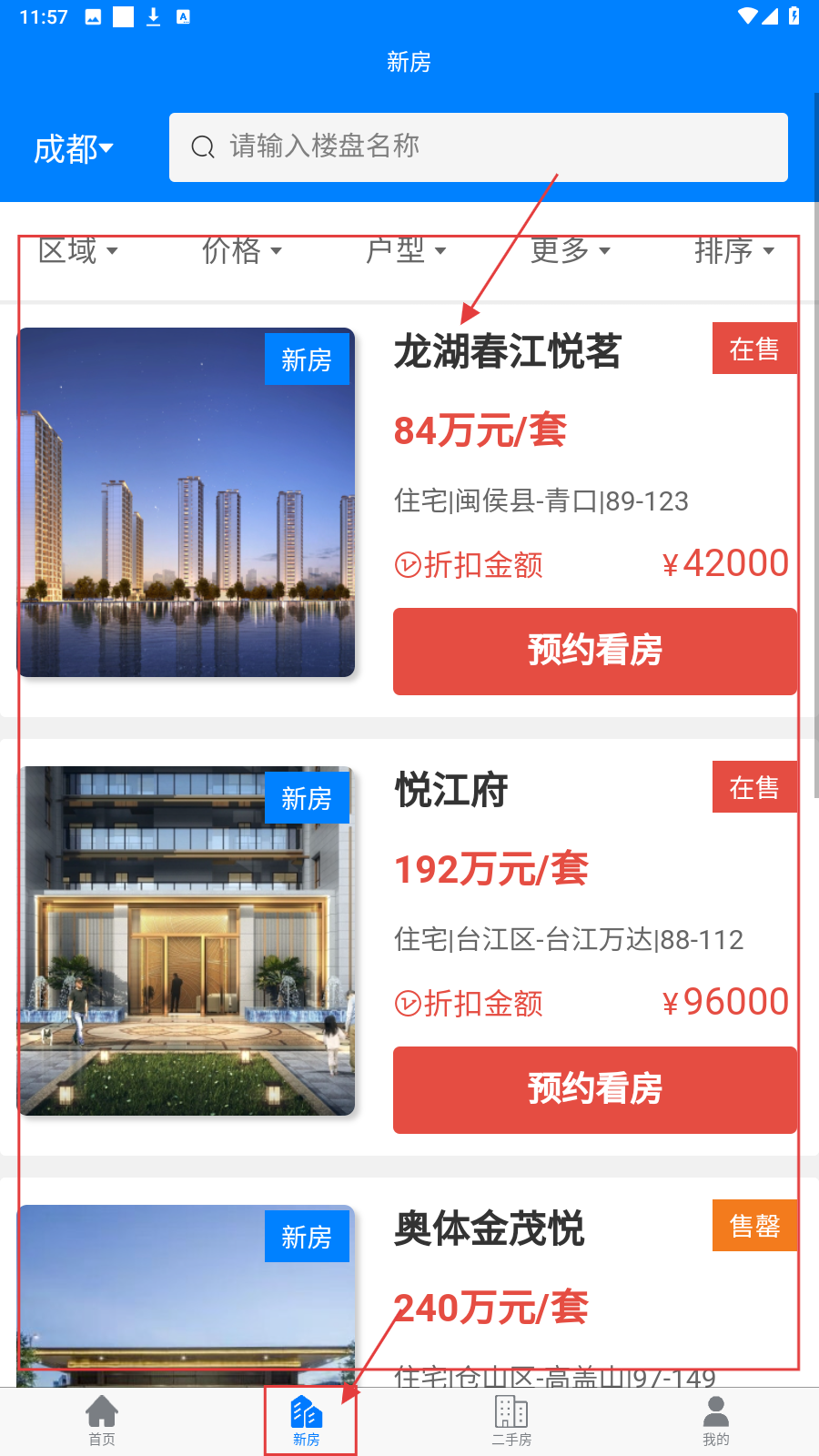
Task: Open the 奥体金茂悦 listing
Action: [490, 1229]
